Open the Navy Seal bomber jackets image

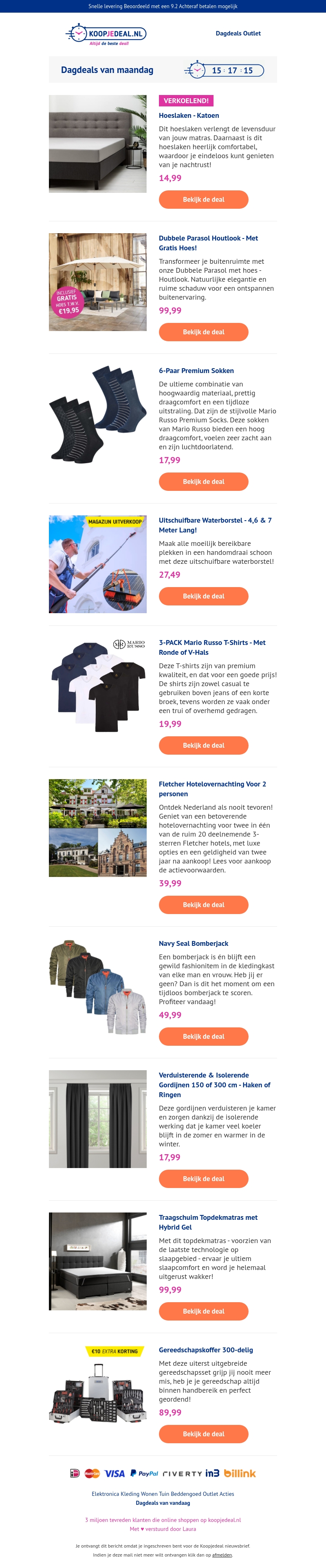click(x=97, y=989)
